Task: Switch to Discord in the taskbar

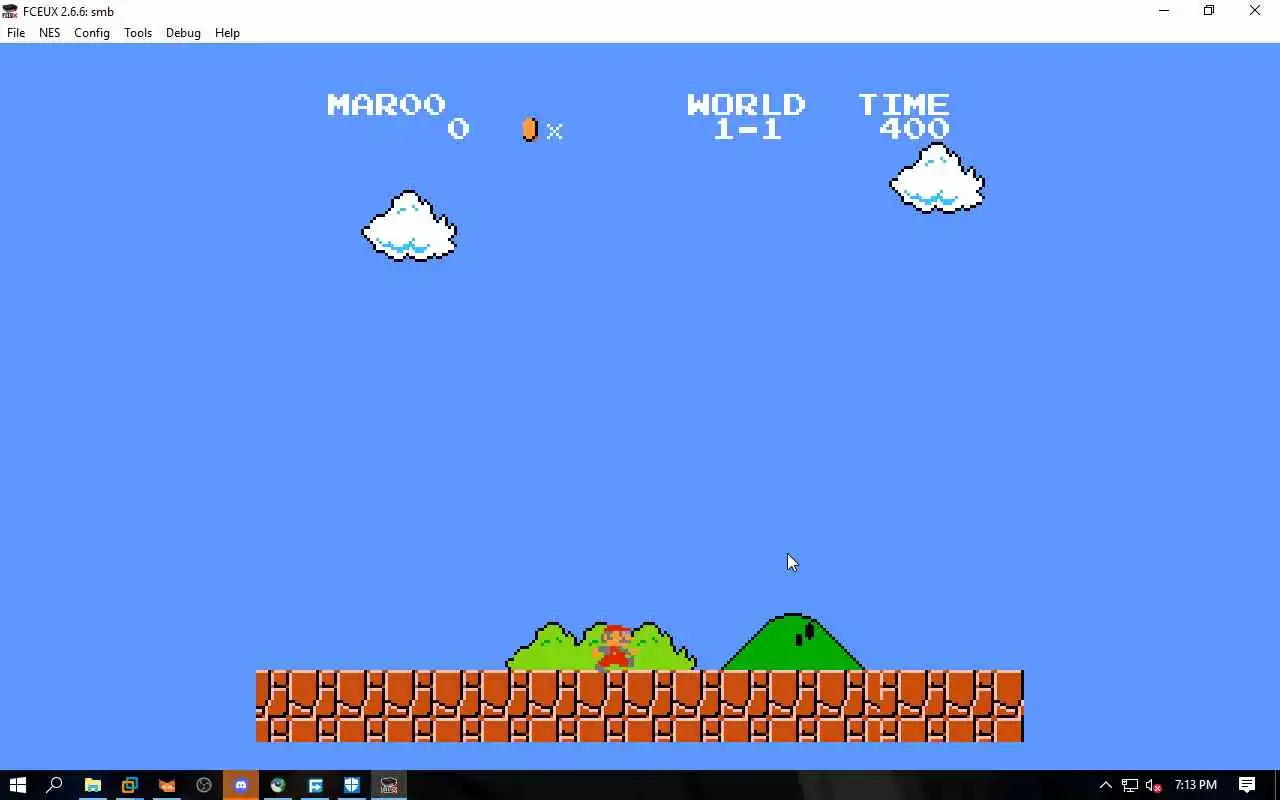Action: (241, 785)
